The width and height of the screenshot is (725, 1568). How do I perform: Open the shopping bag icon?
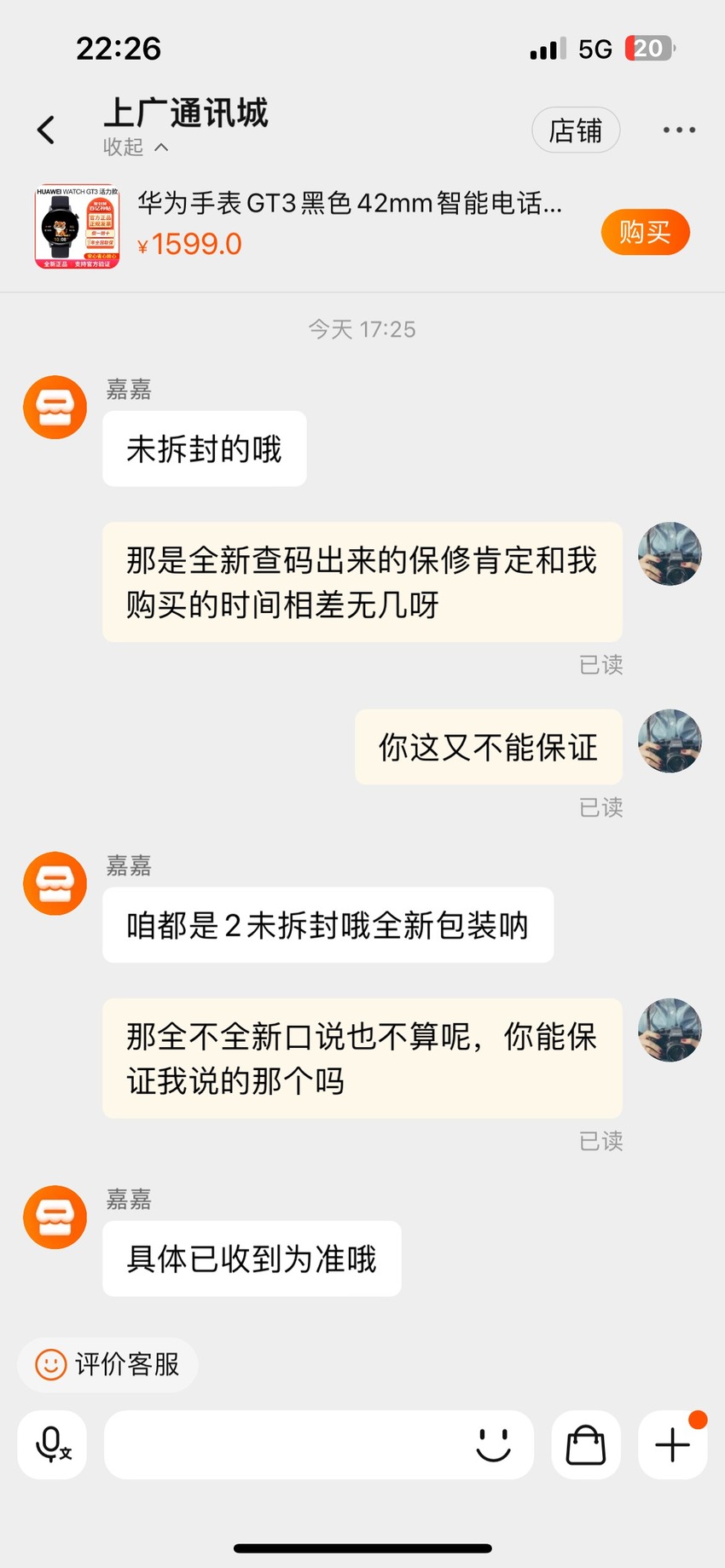click(x=586, y=1444)
